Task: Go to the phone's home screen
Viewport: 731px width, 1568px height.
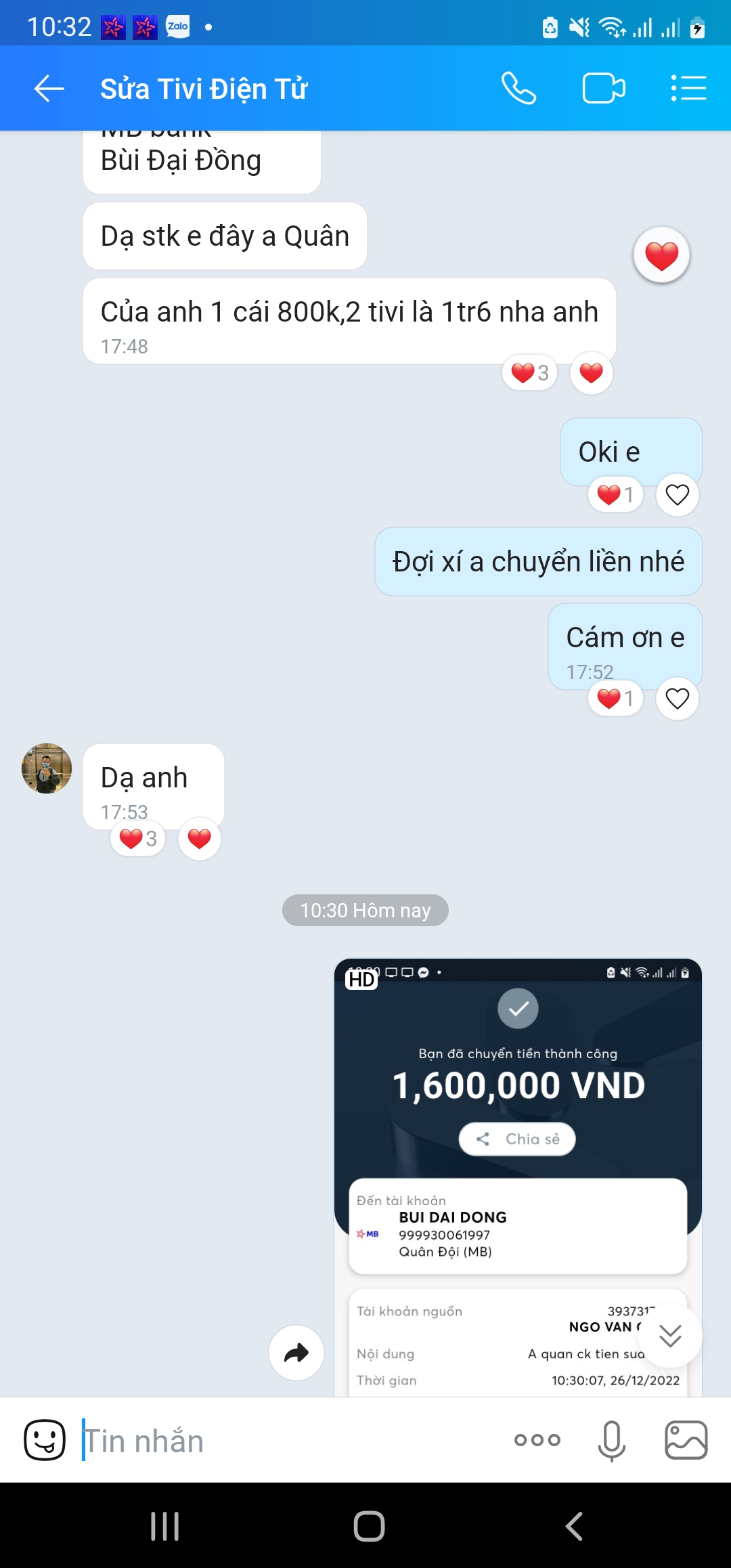Action: [369, 1527]
